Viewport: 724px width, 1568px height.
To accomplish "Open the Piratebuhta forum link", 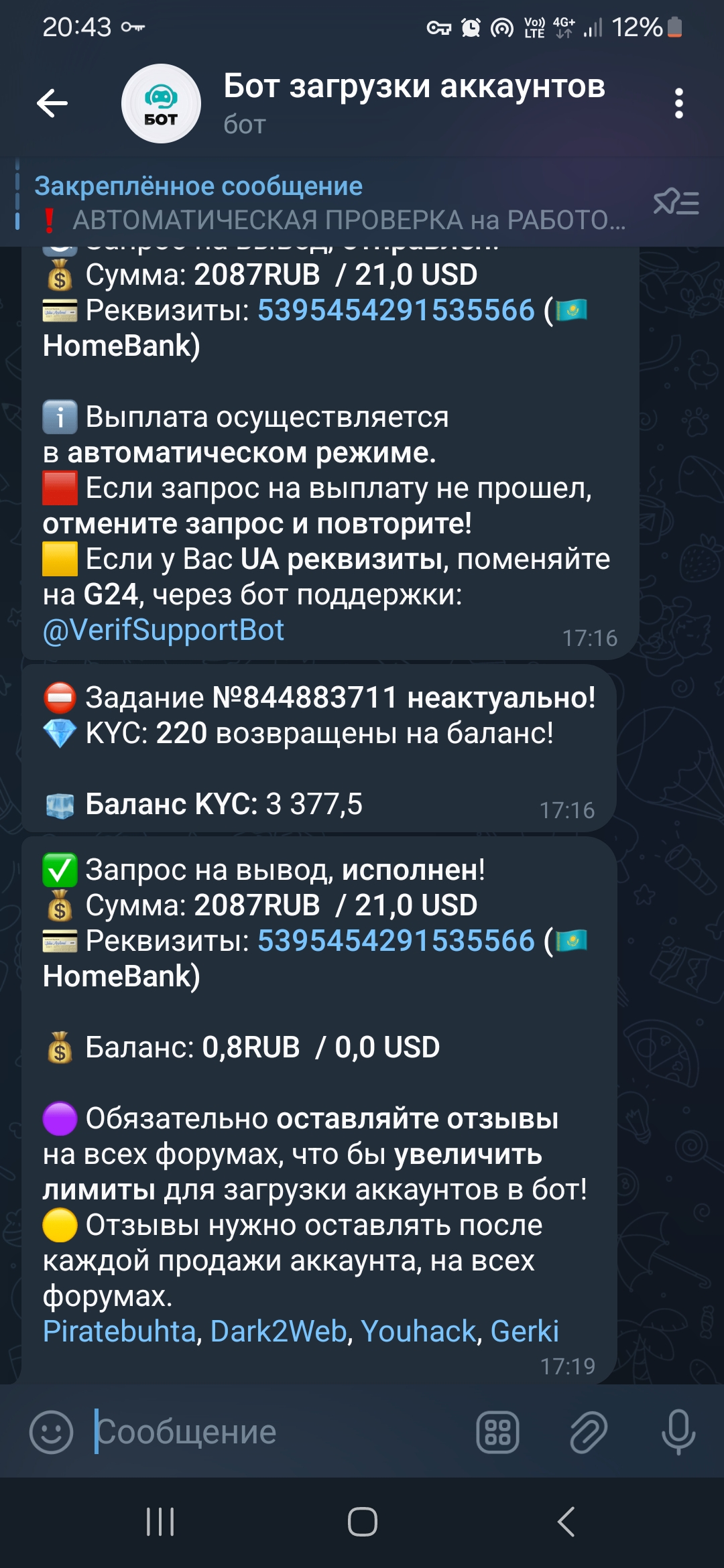I will click(119, 1331).
